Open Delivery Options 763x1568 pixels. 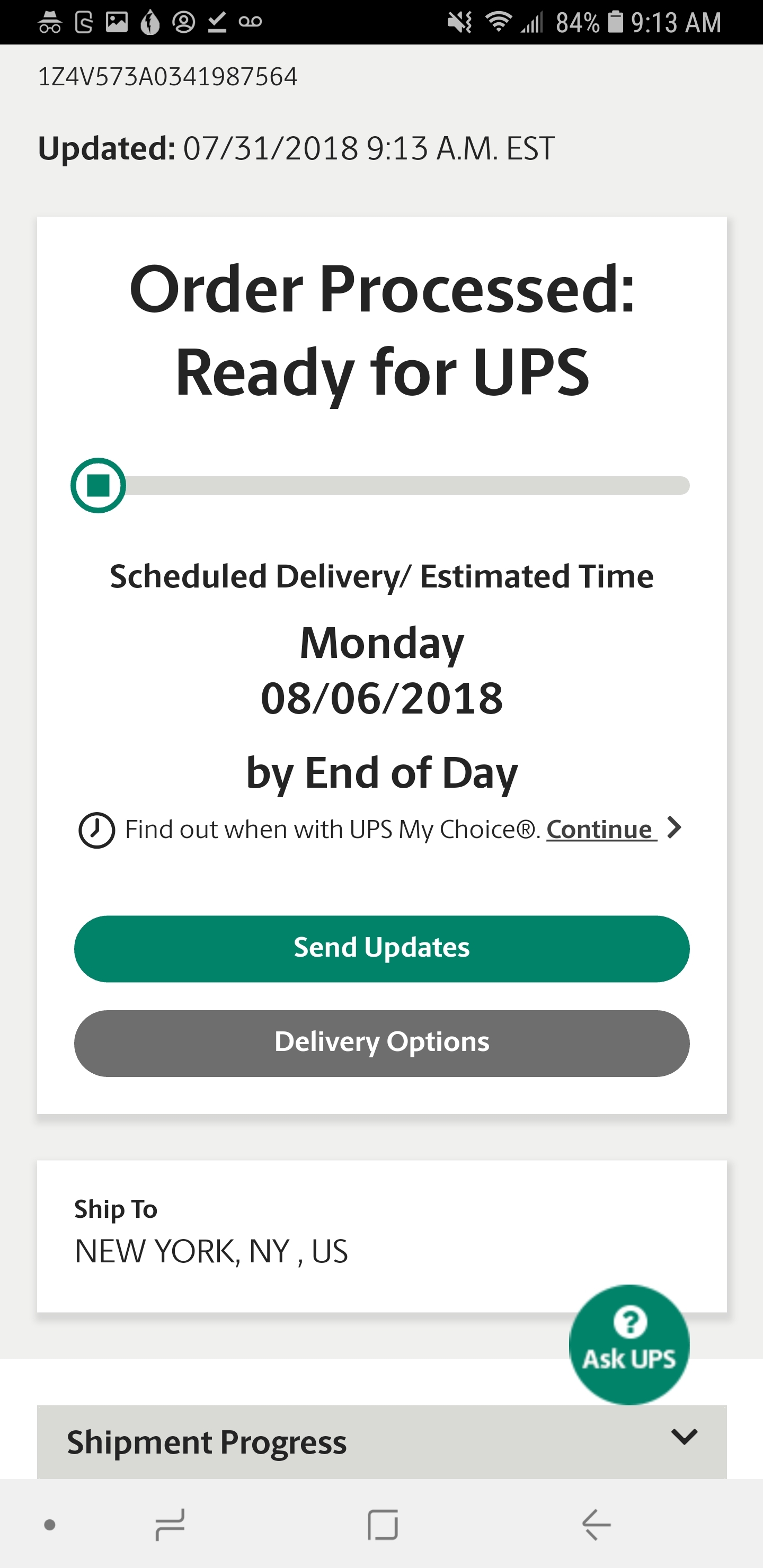click(382, 1043)
